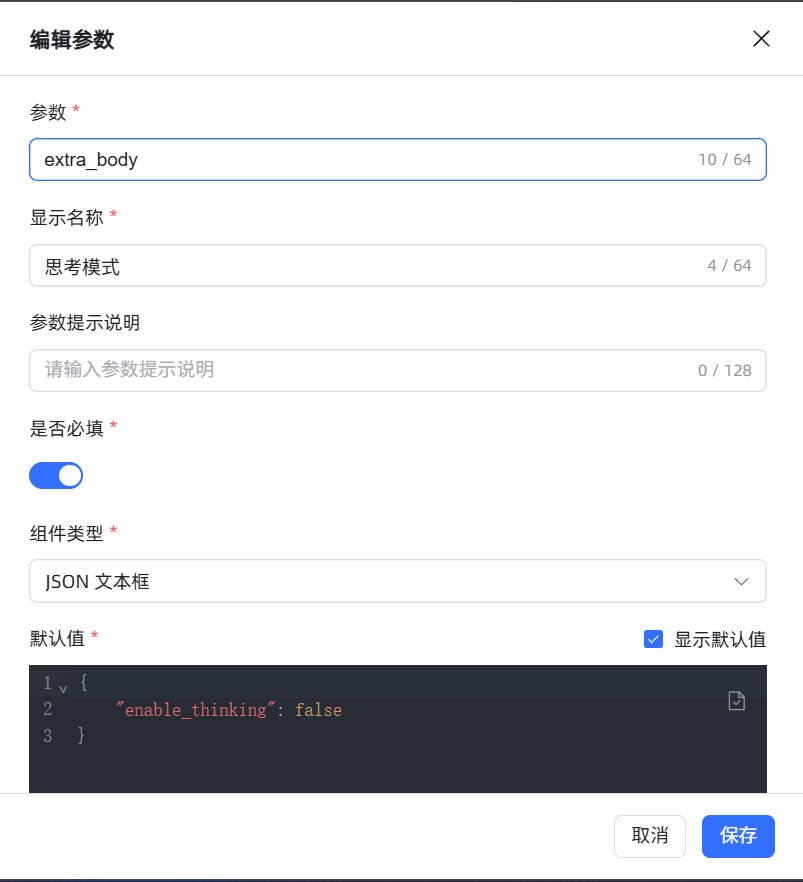Save the parameter with 保存
Viewport: 803px width, 882px height.
738,836
